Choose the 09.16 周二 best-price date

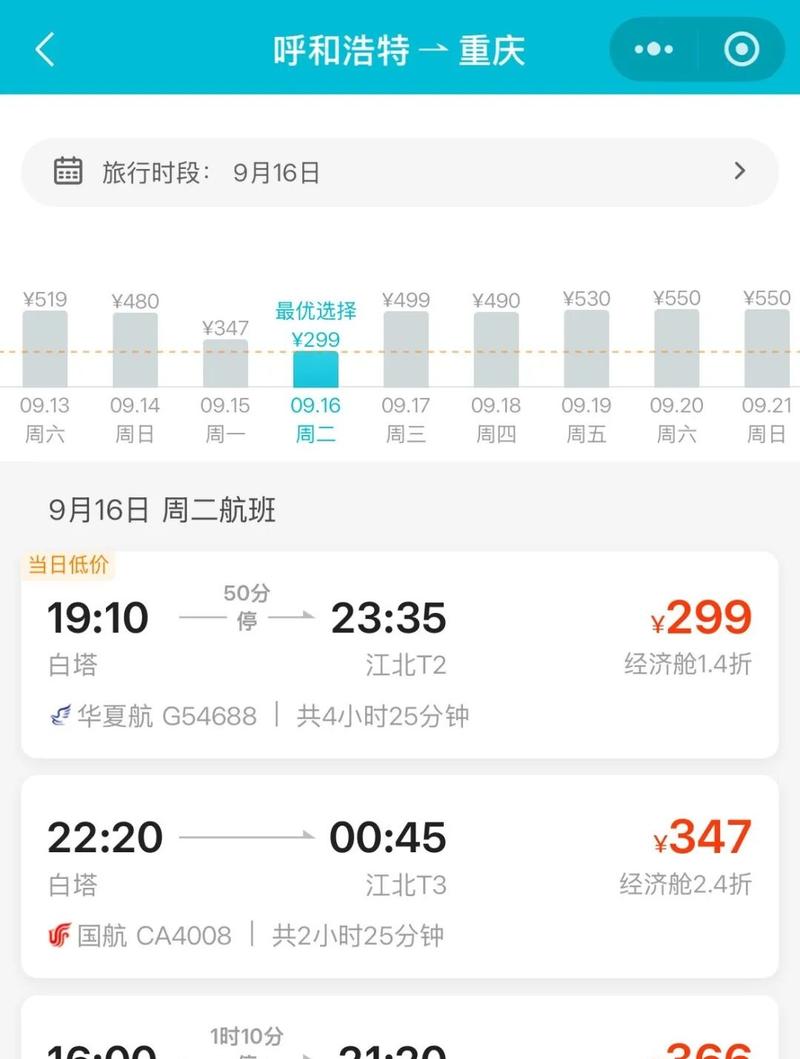316,370
